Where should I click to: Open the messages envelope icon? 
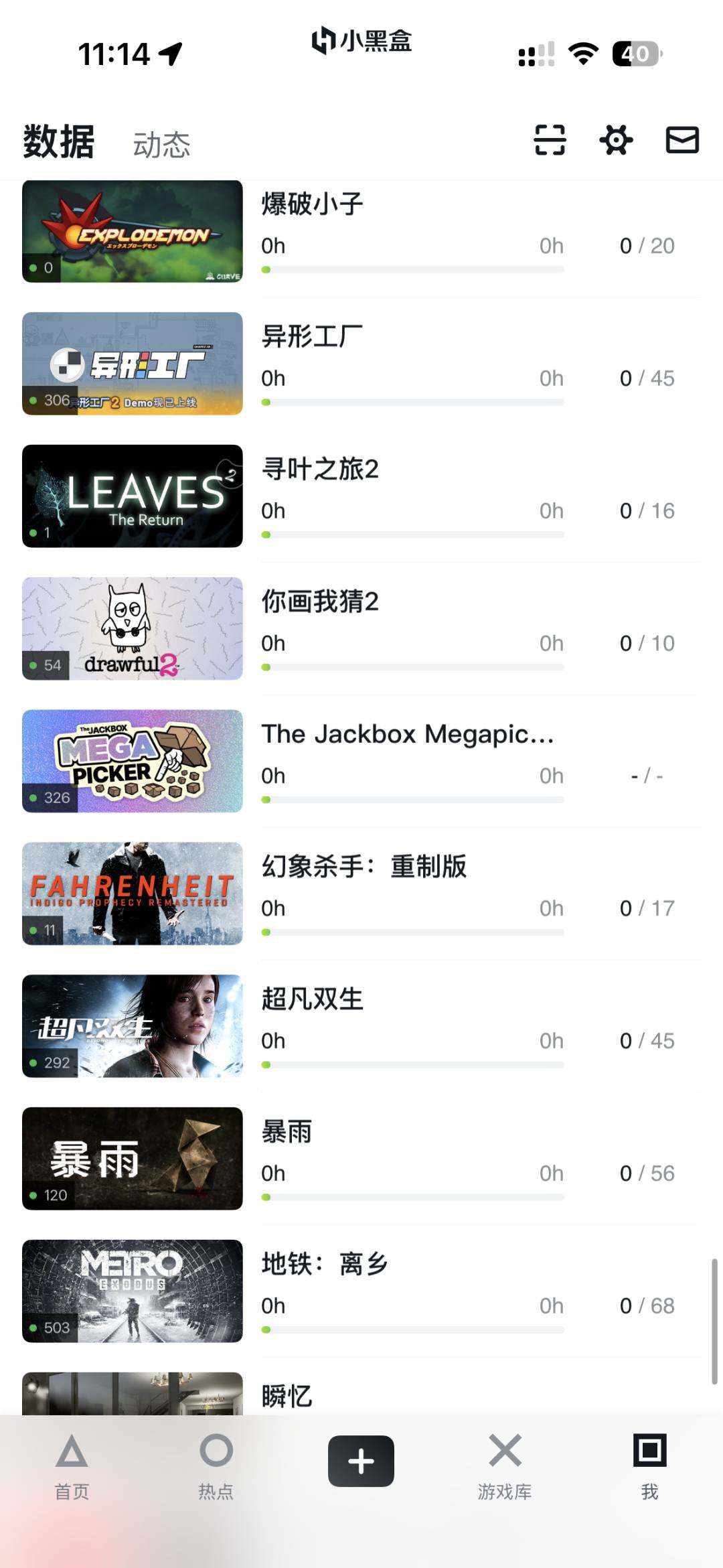682,141
